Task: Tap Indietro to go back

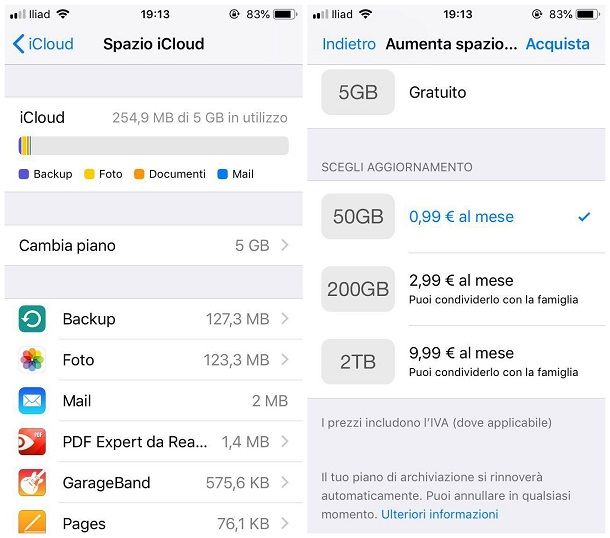Action: tap(349, 44)
